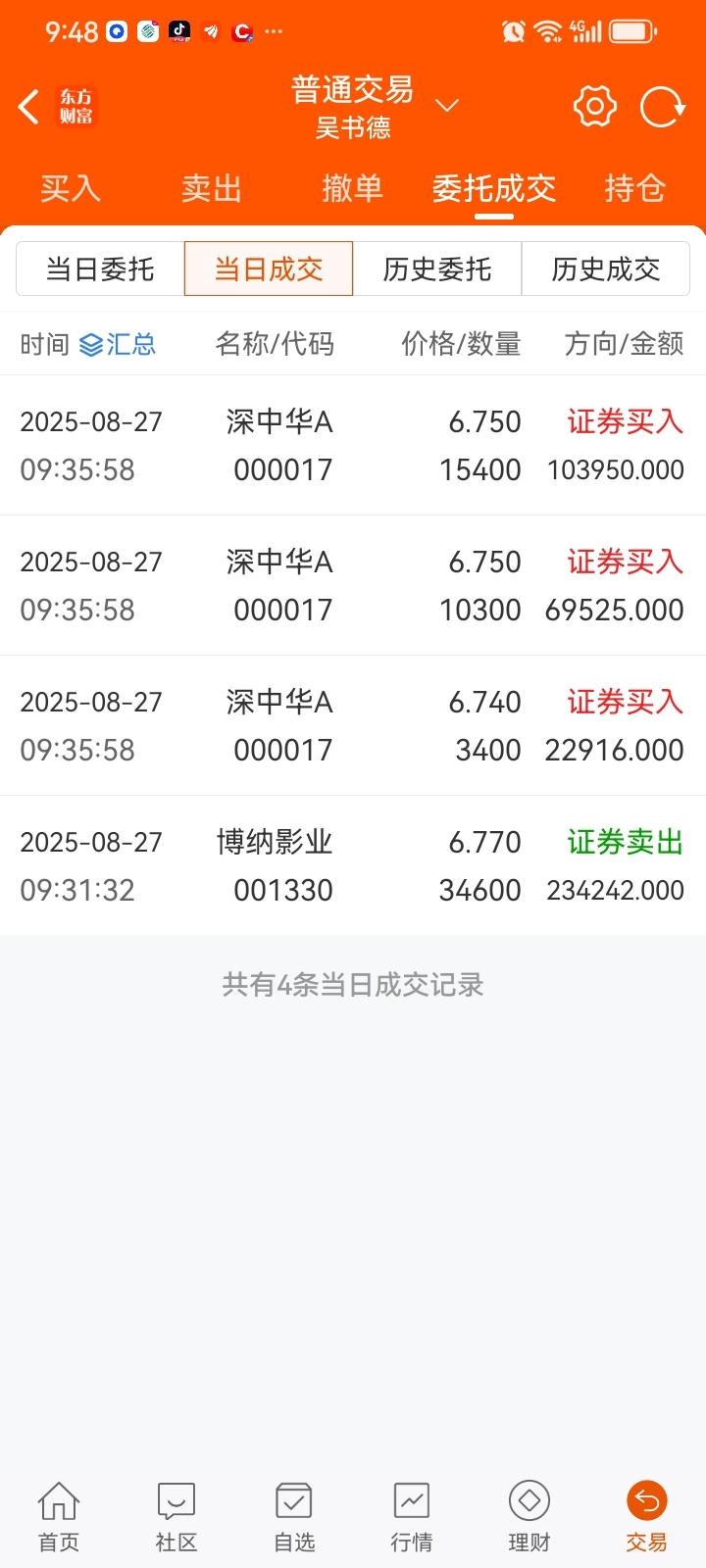Open the 社区 bottom tab
The image size is (706, 1568).
tap(176, 1517)
